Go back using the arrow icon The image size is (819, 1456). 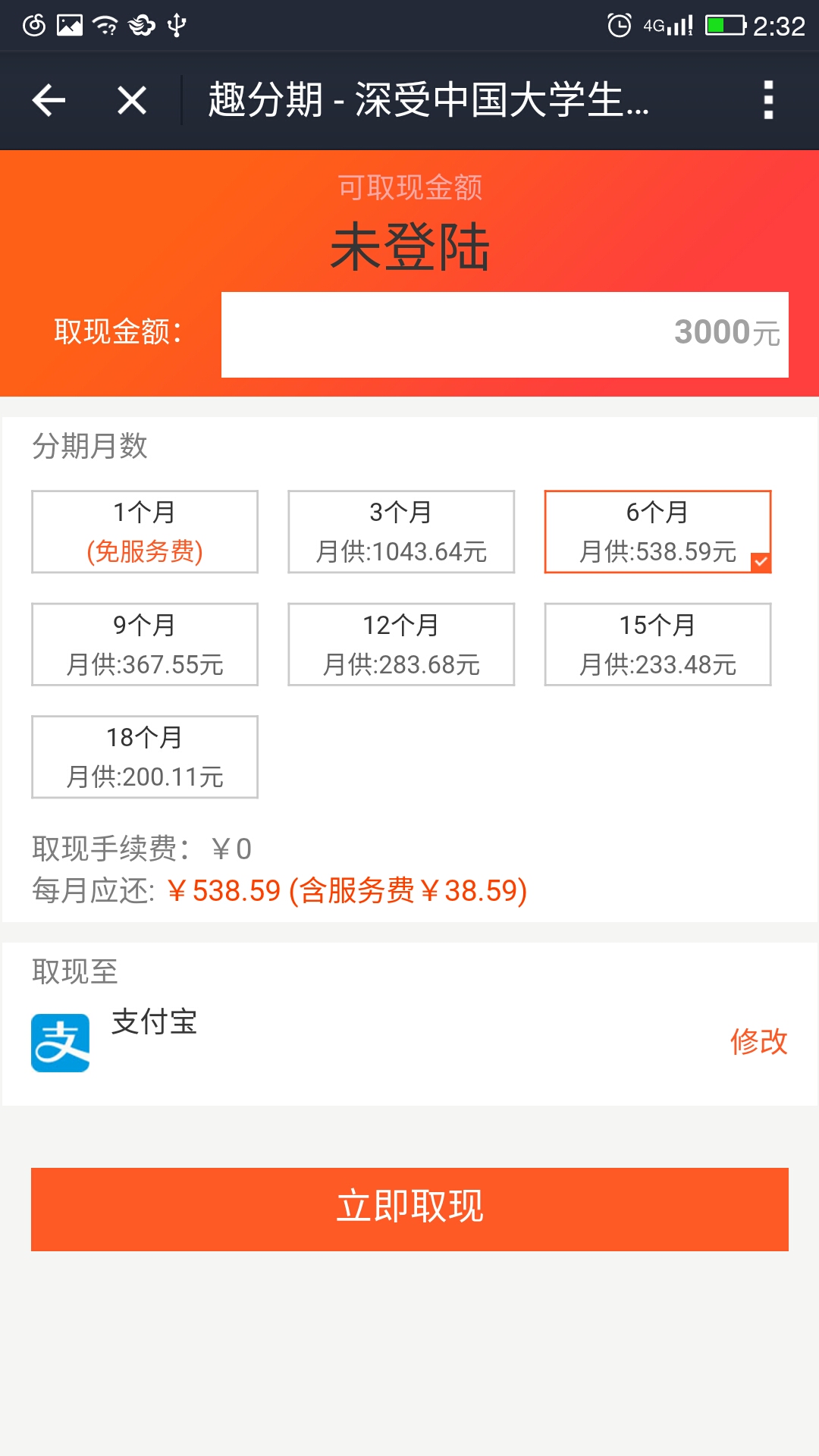pyautogui.click(x=49, y=100)
